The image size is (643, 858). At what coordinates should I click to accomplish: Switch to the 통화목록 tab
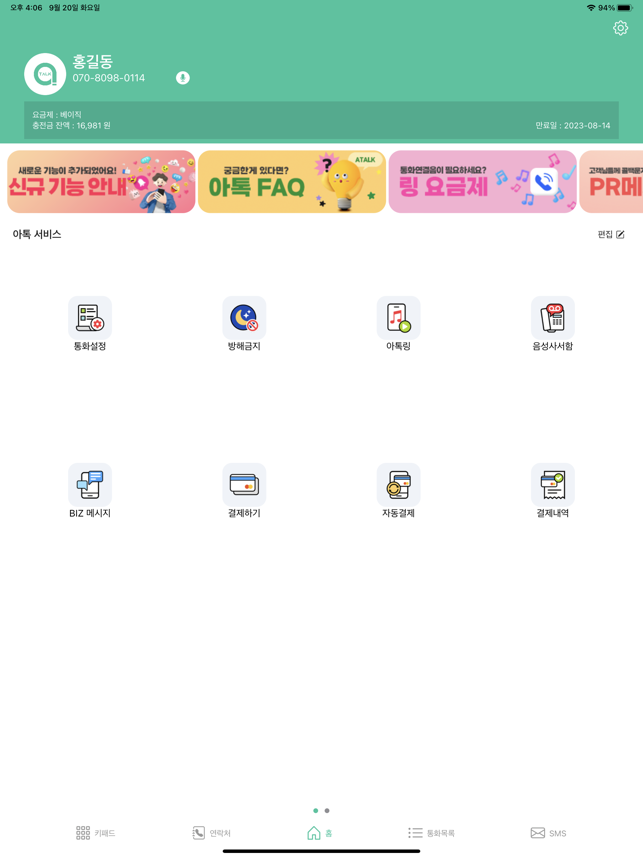point(431,833)
